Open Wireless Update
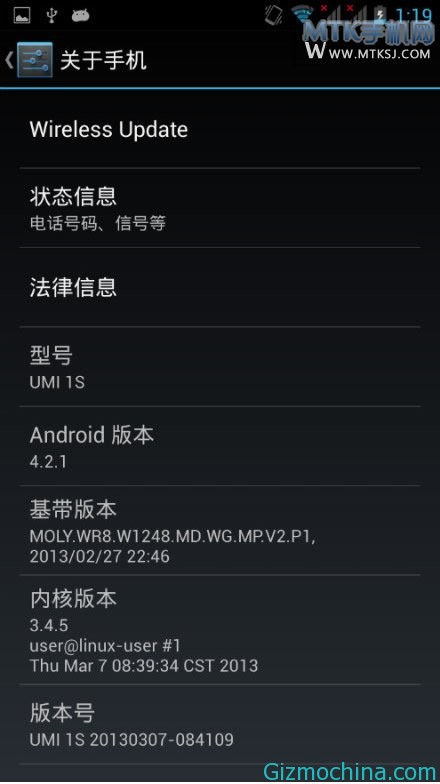 coord(220,129)
